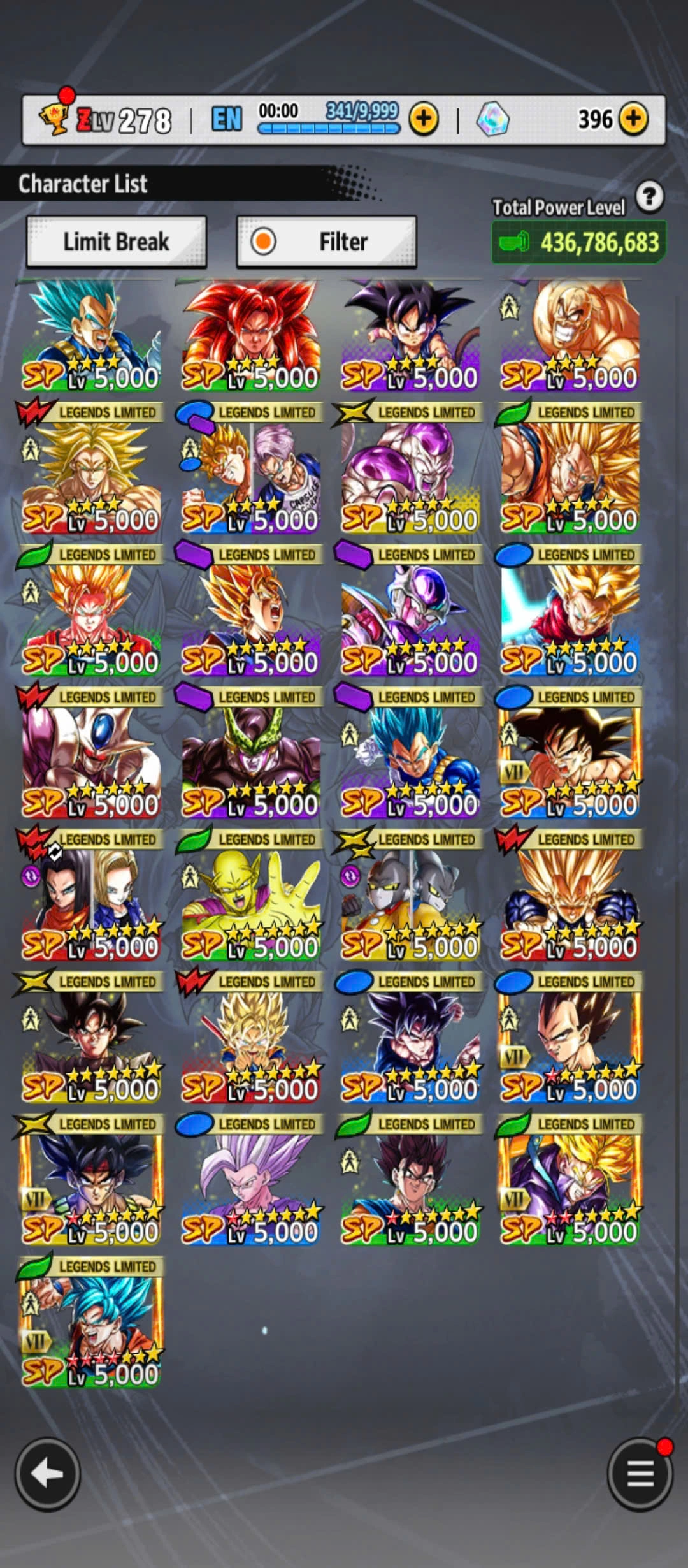
Task: Open the Android 17 and 18 duo card
Action: [x=91, y=900]
